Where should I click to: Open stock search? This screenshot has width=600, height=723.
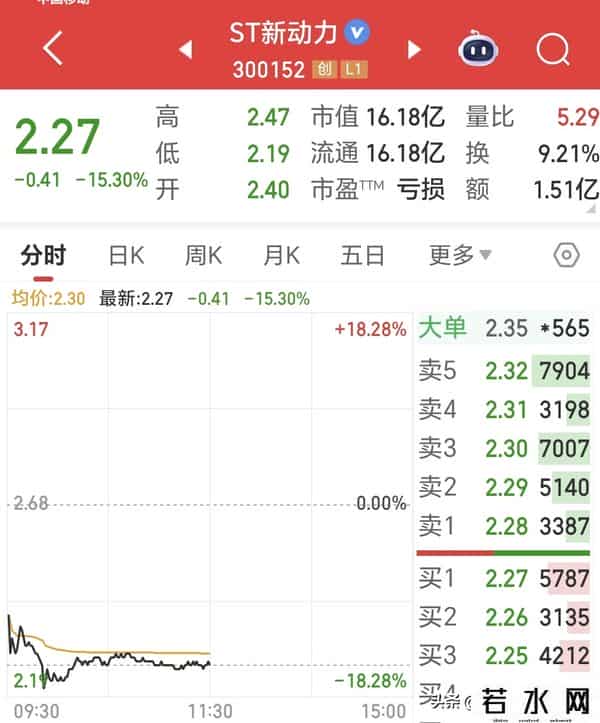(552, 48)
